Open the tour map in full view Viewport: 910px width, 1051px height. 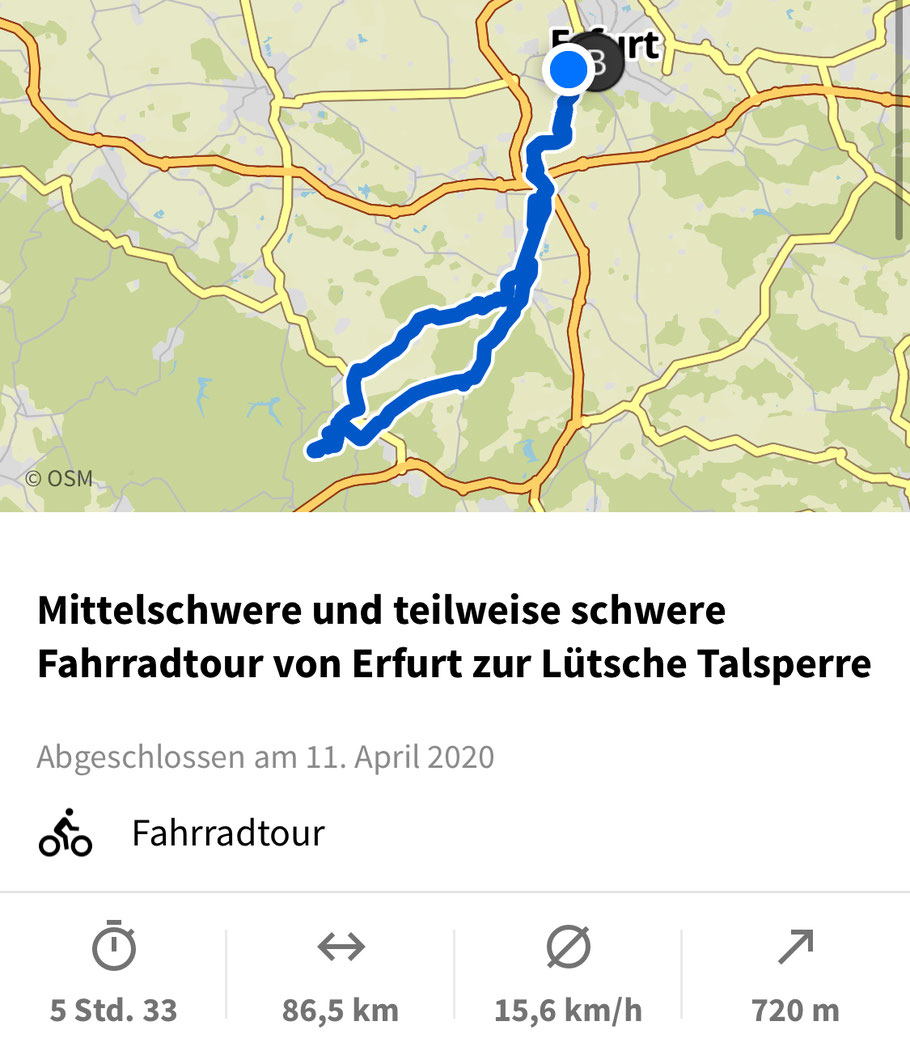[455, 255]
